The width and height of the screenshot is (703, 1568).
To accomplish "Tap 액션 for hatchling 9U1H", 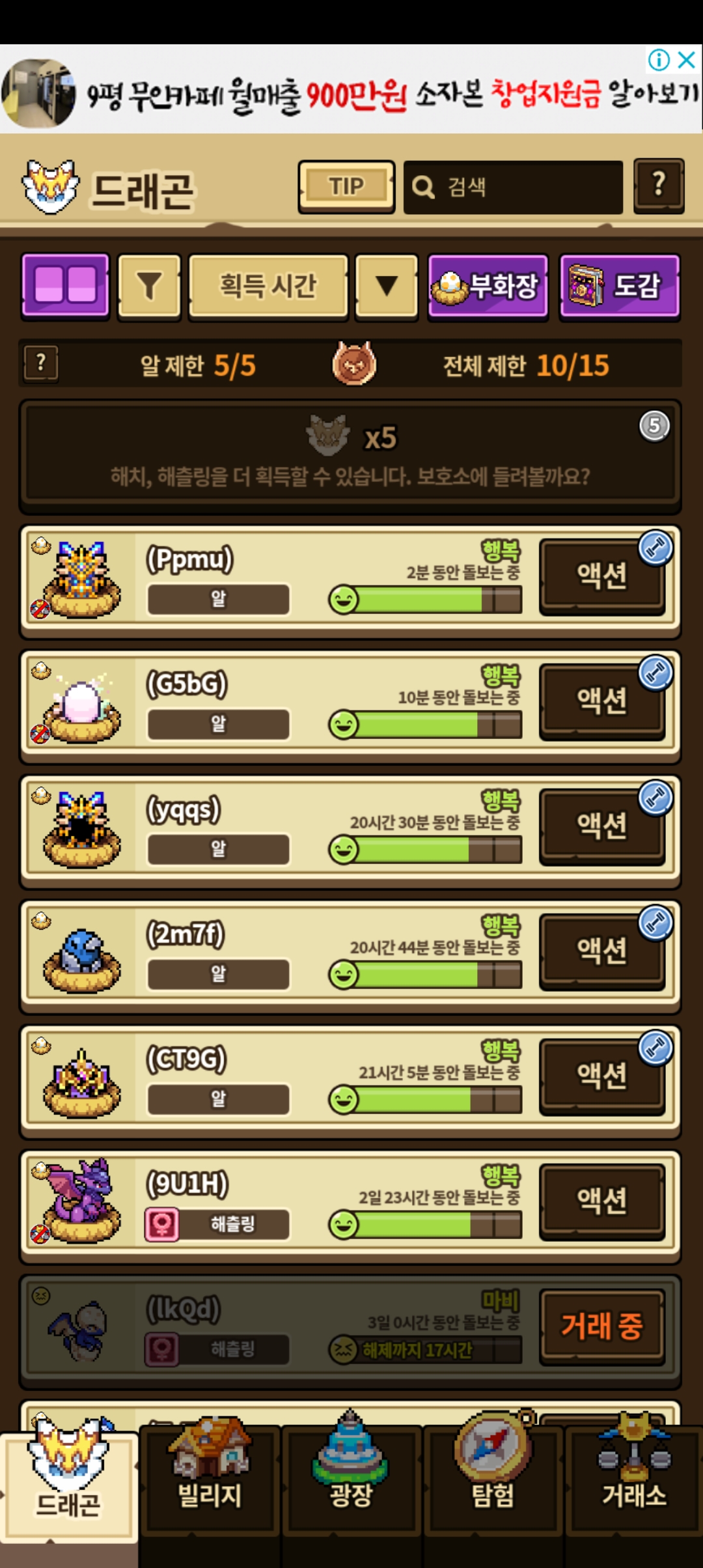I will [x=601, y=1201].
